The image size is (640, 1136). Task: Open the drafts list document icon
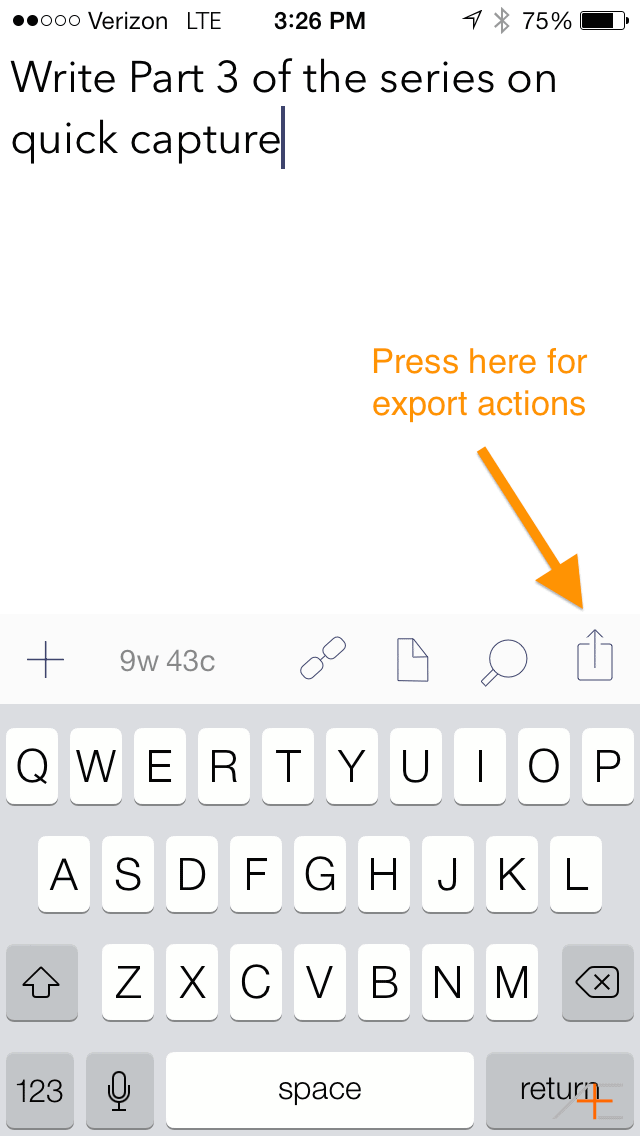tap(412, 659)
